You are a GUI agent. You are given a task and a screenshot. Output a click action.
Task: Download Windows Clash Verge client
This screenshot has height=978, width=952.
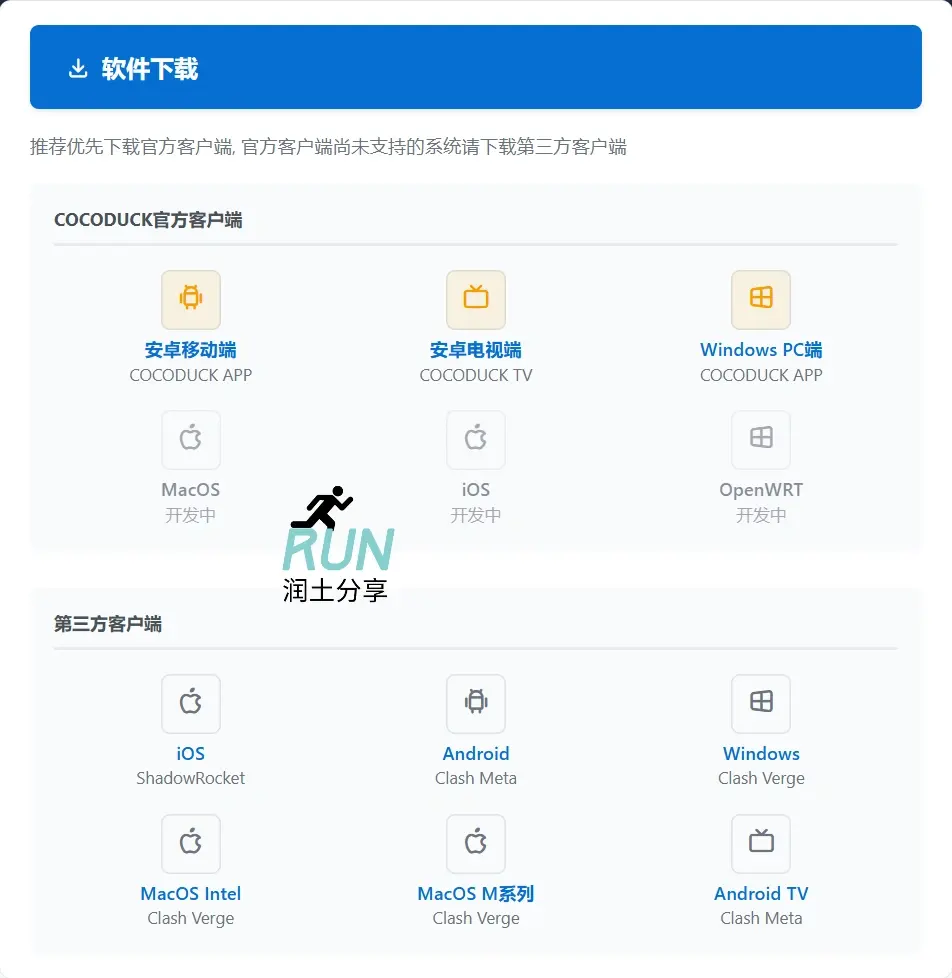pyautogui.click(x=761, y=754)
